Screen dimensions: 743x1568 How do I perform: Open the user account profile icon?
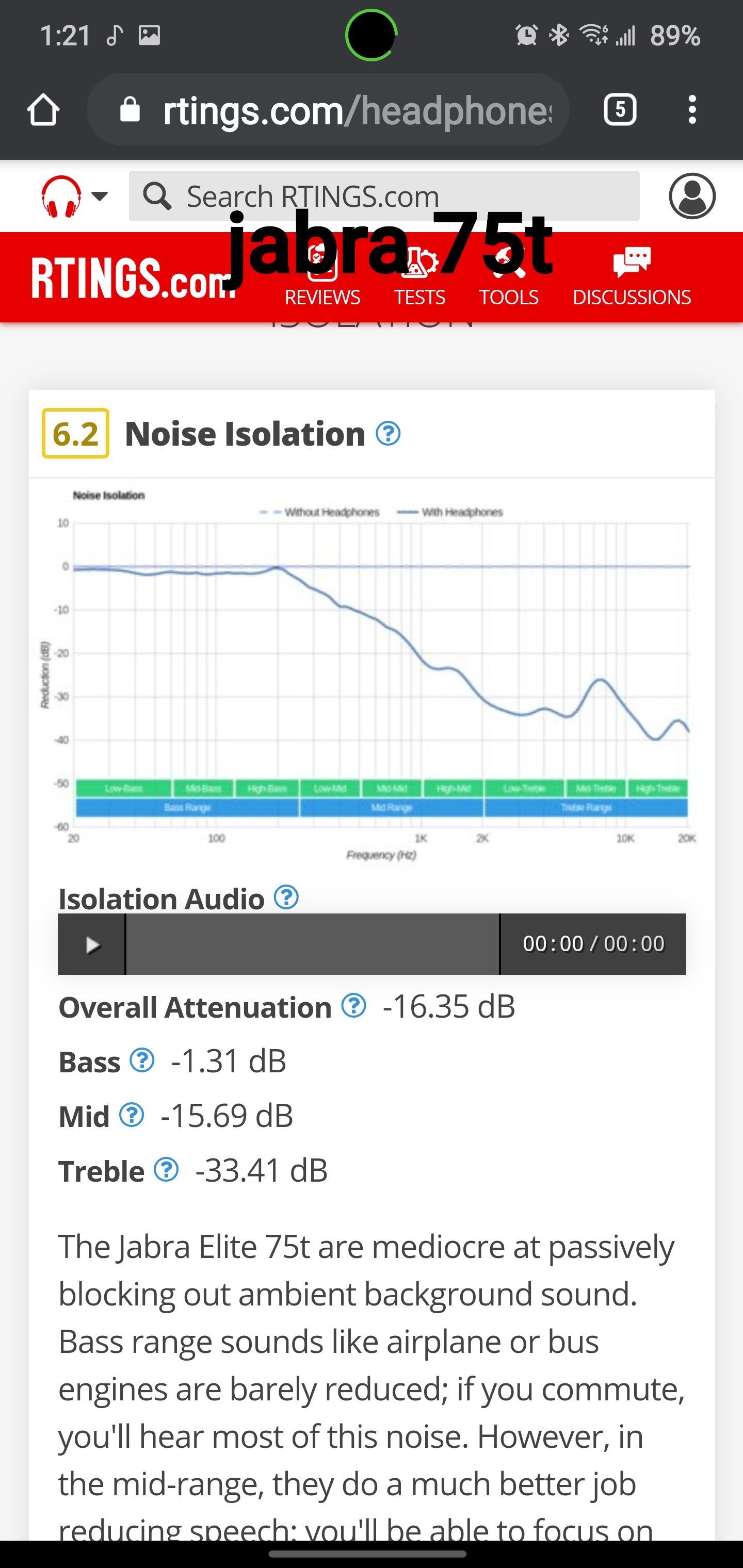coord(692,196)
